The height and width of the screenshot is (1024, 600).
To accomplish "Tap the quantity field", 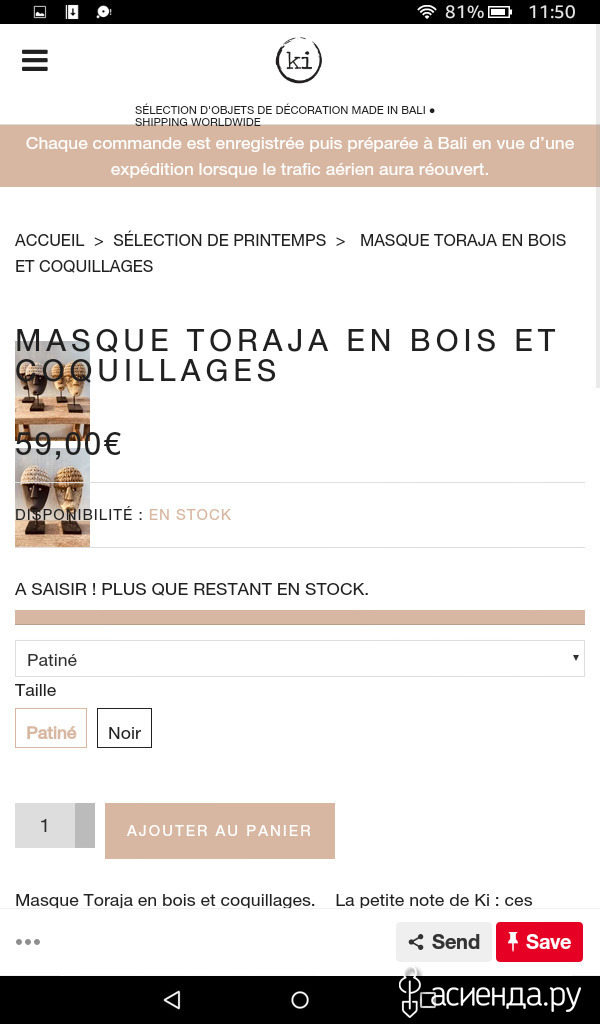I will click(x=45, y=825).
